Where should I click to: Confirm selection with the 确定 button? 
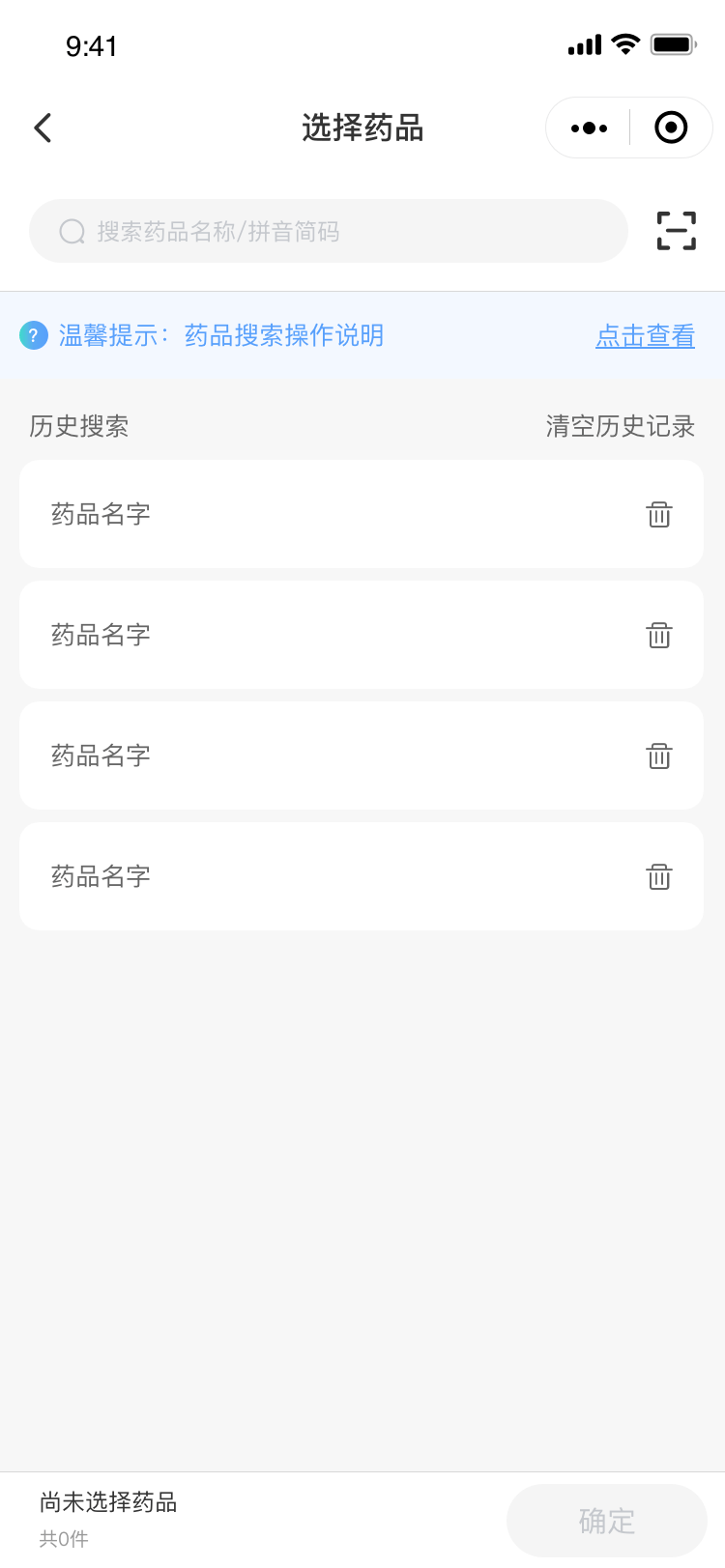[x=607, y=1521]
